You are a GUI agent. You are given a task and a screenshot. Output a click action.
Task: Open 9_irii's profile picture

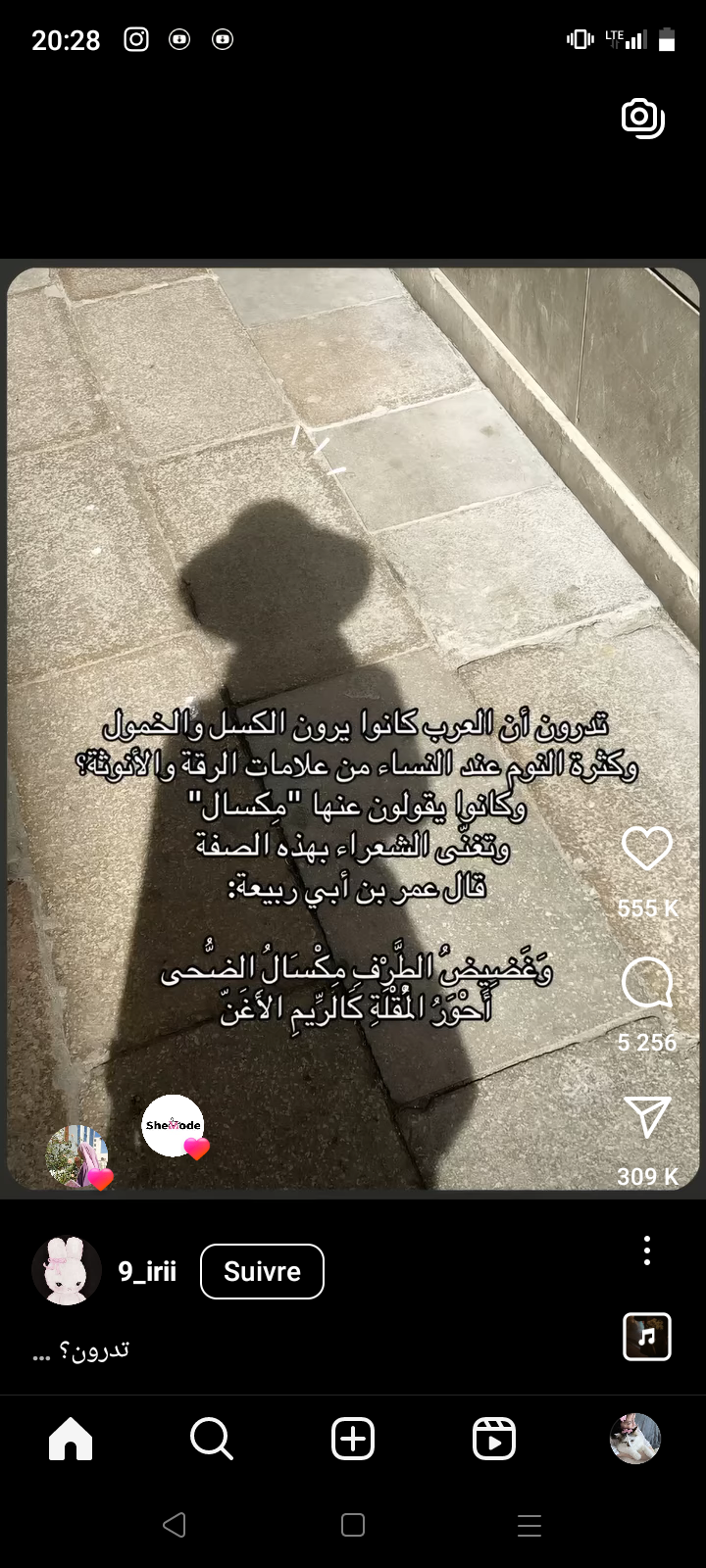pos(67,1271)
